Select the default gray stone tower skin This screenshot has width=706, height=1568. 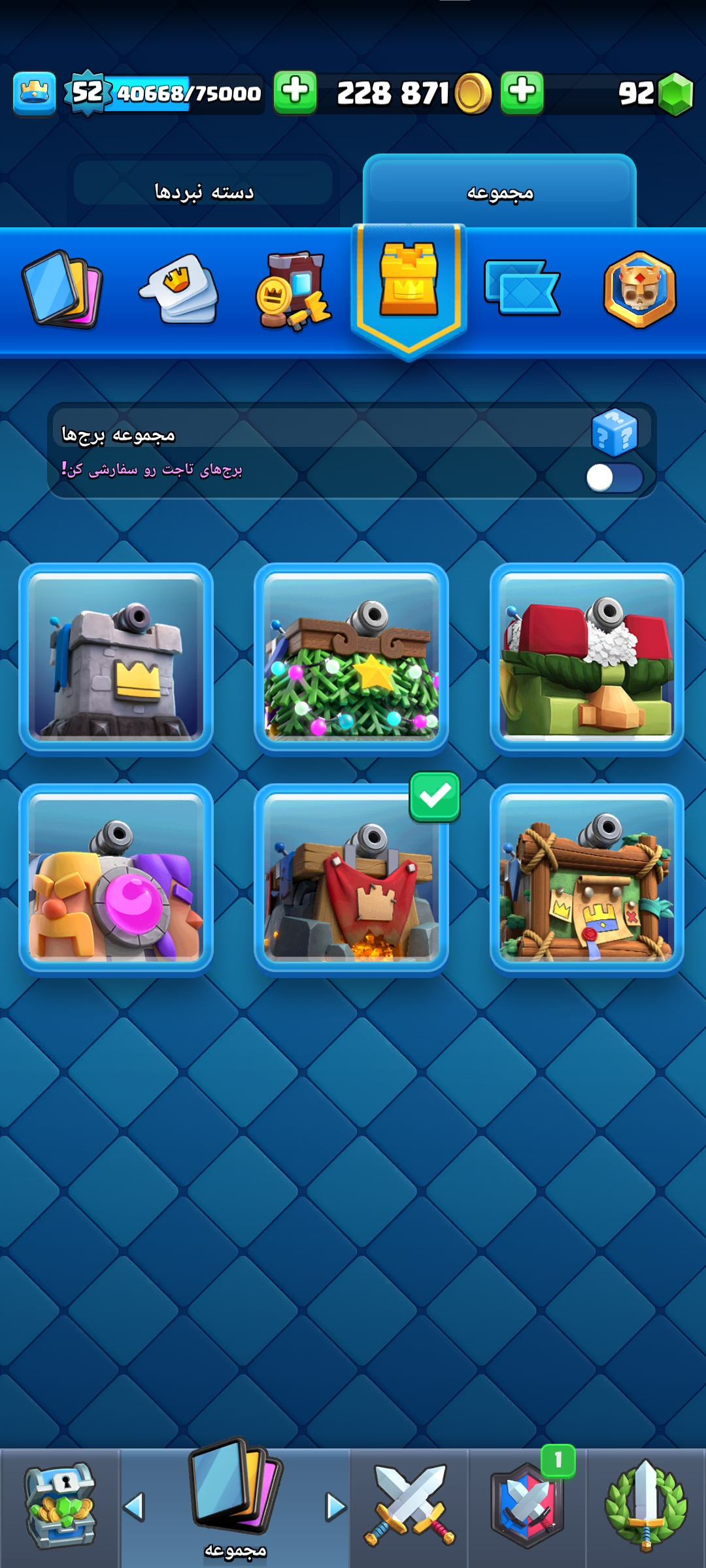click(116, 657)
